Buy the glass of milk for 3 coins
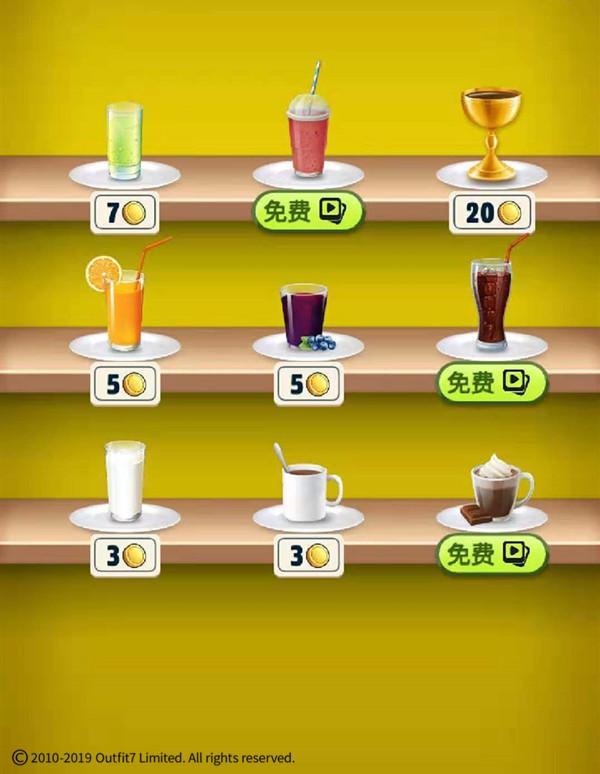Image resolution: width=600 pixels, height=774 pixels. click(x=125, y=555)
